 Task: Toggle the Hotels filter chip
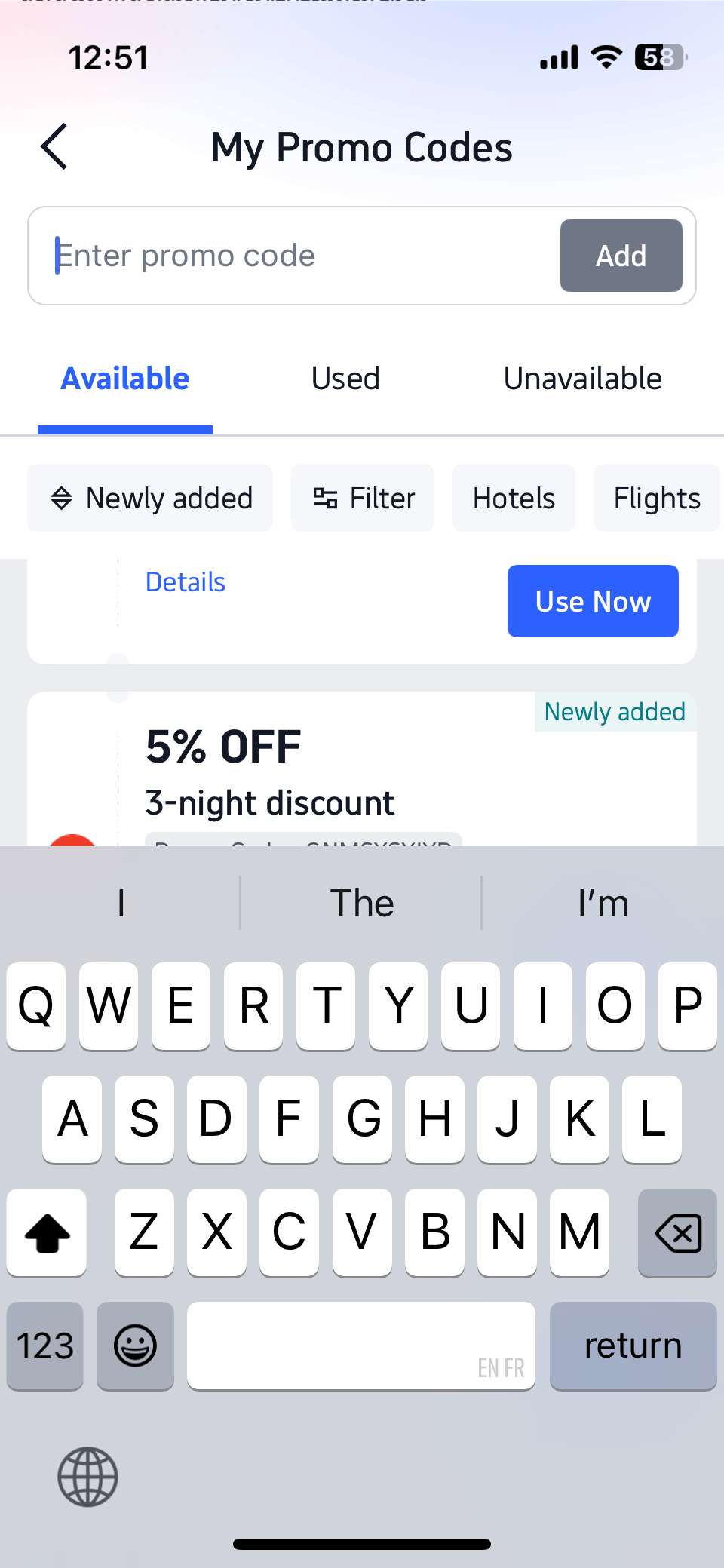coord(514,498)
